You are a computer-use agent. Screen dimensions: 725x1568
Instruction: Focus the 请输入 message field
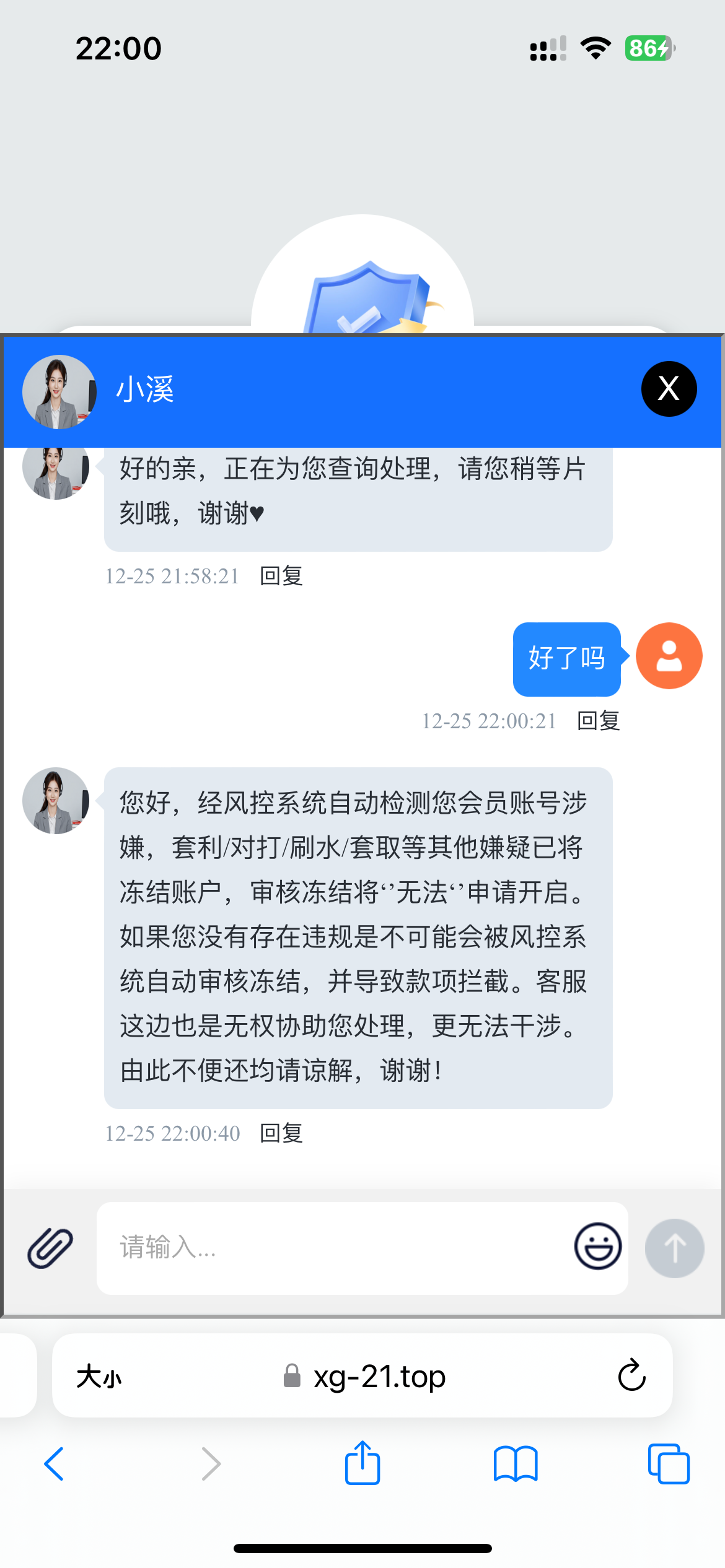coord(335,1248)
